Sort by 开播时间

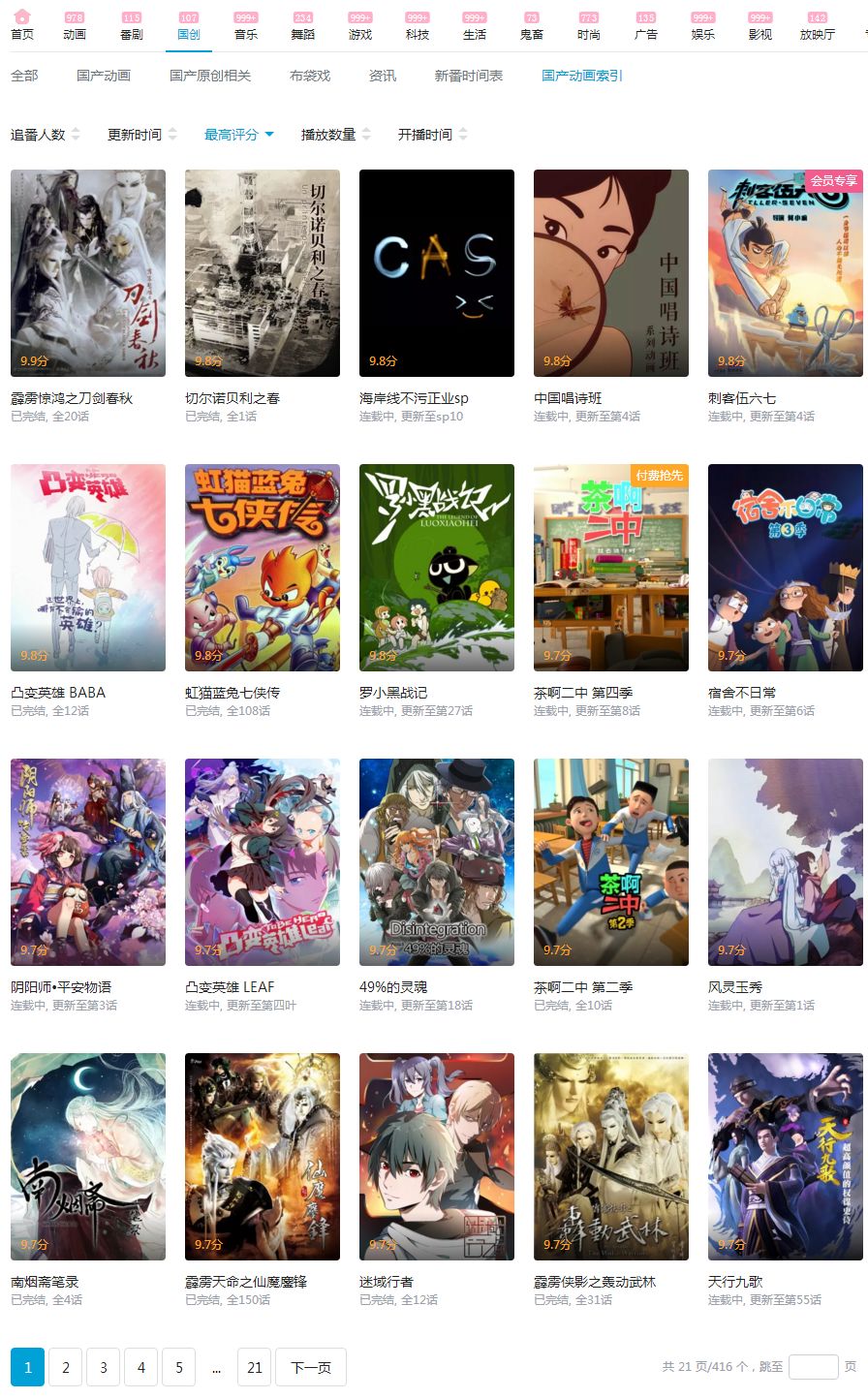pyautogui.click(x=432, y=135)
